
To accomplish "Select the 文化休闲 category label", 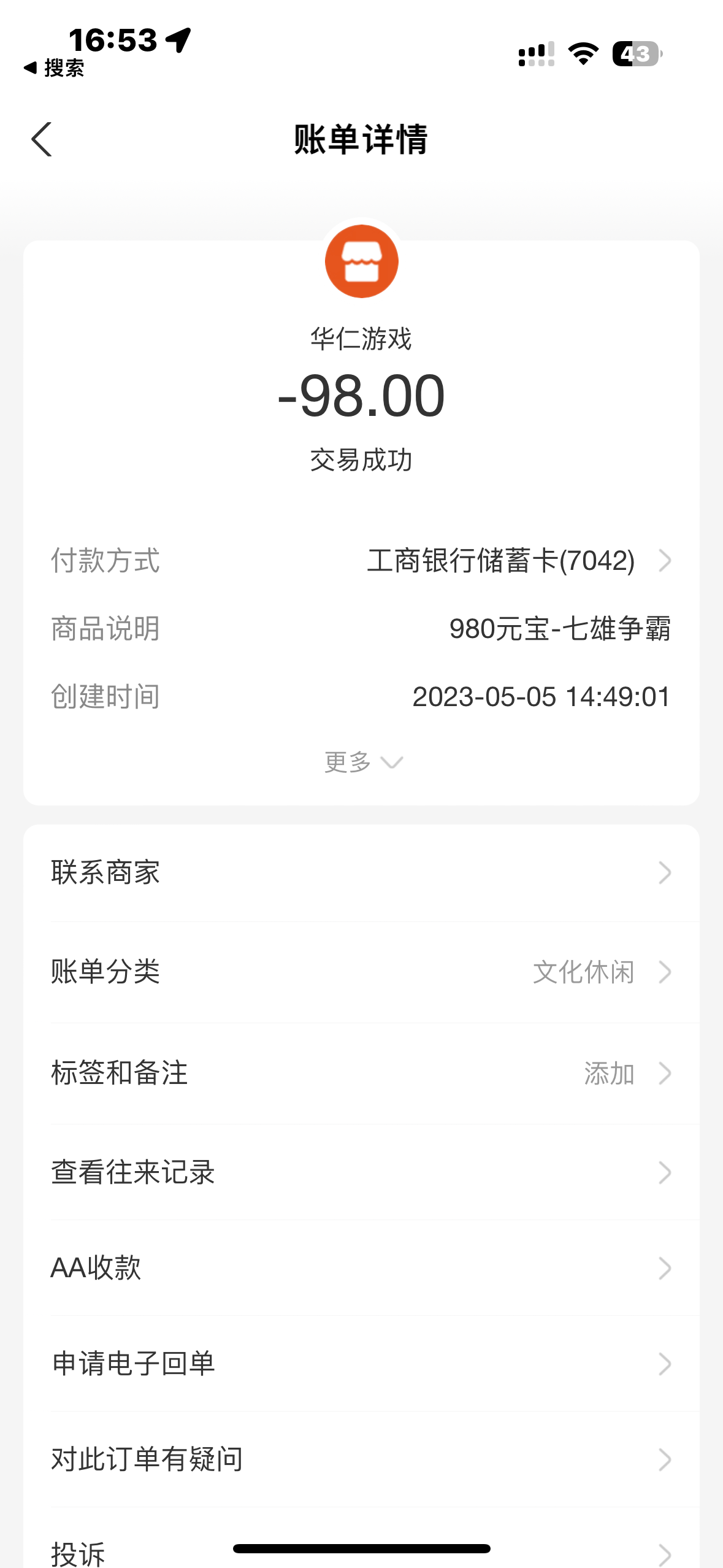I will 583,972.
